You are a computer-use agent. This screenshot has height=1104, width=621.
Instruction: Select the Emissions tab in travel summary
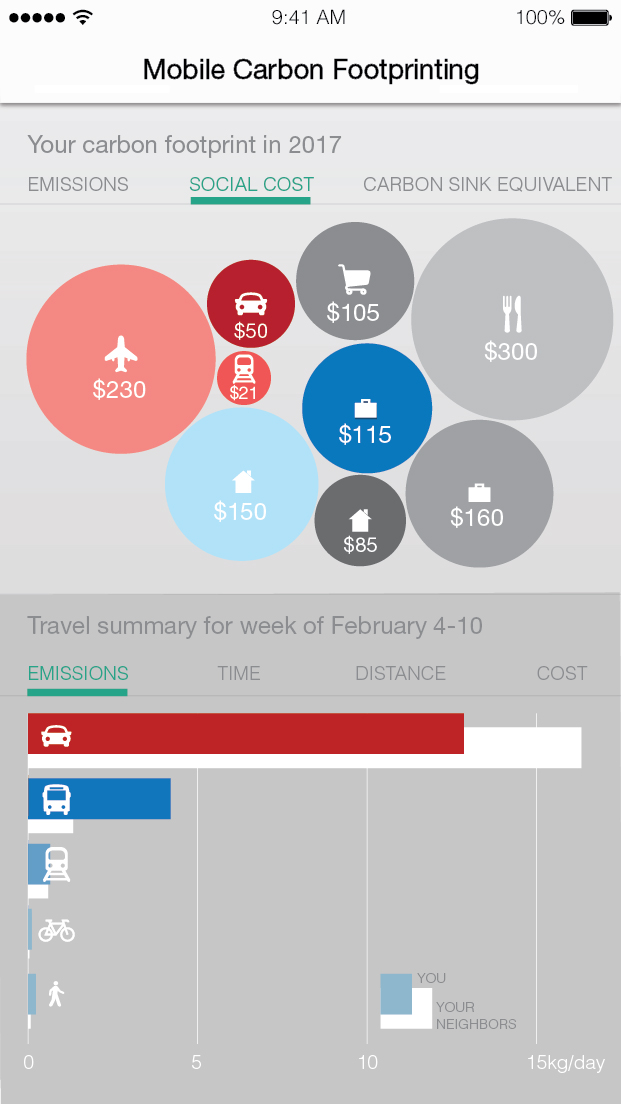[78, 673]
